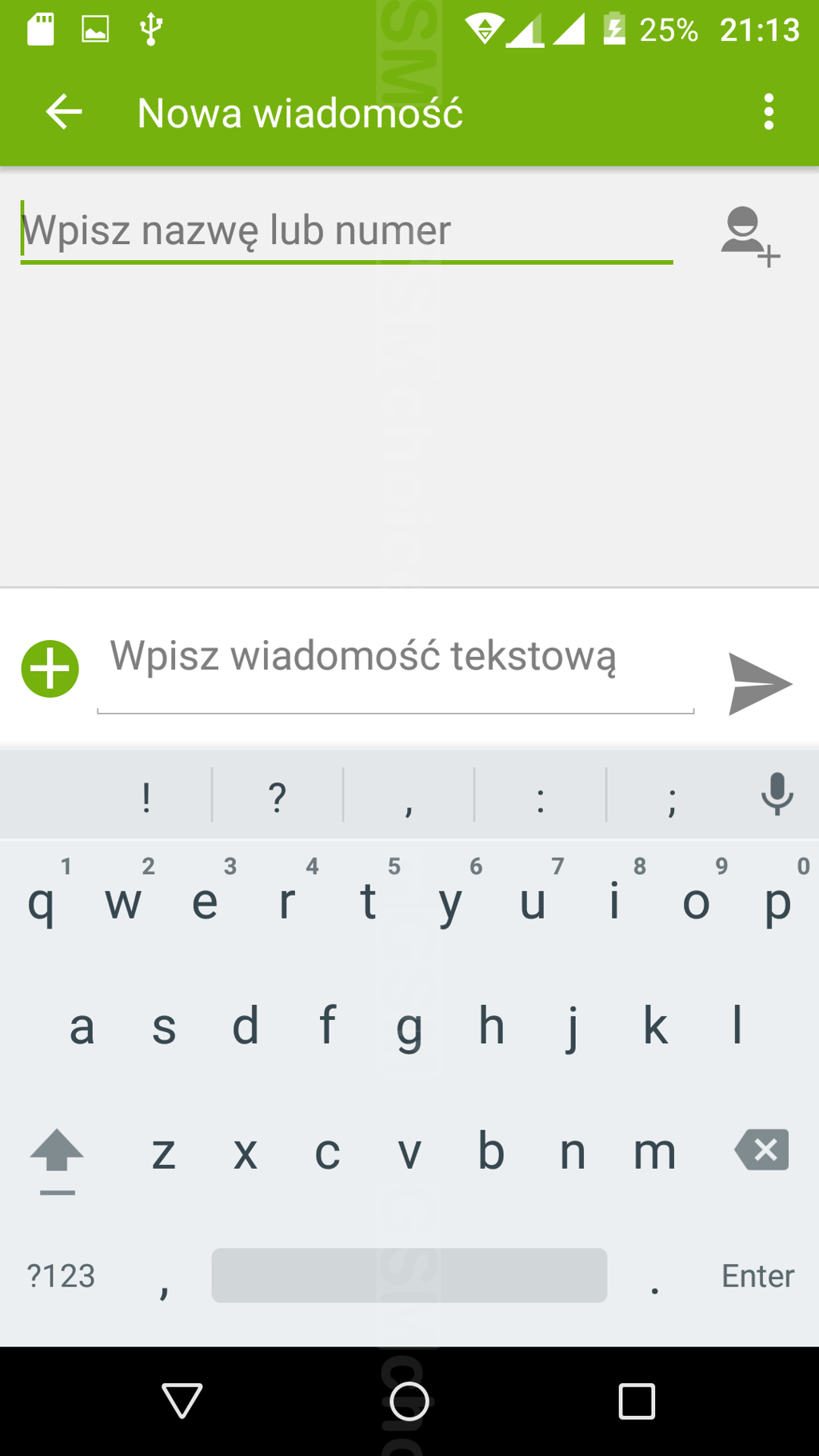
Task: Tap the space bar
Action: (409, 1275)
